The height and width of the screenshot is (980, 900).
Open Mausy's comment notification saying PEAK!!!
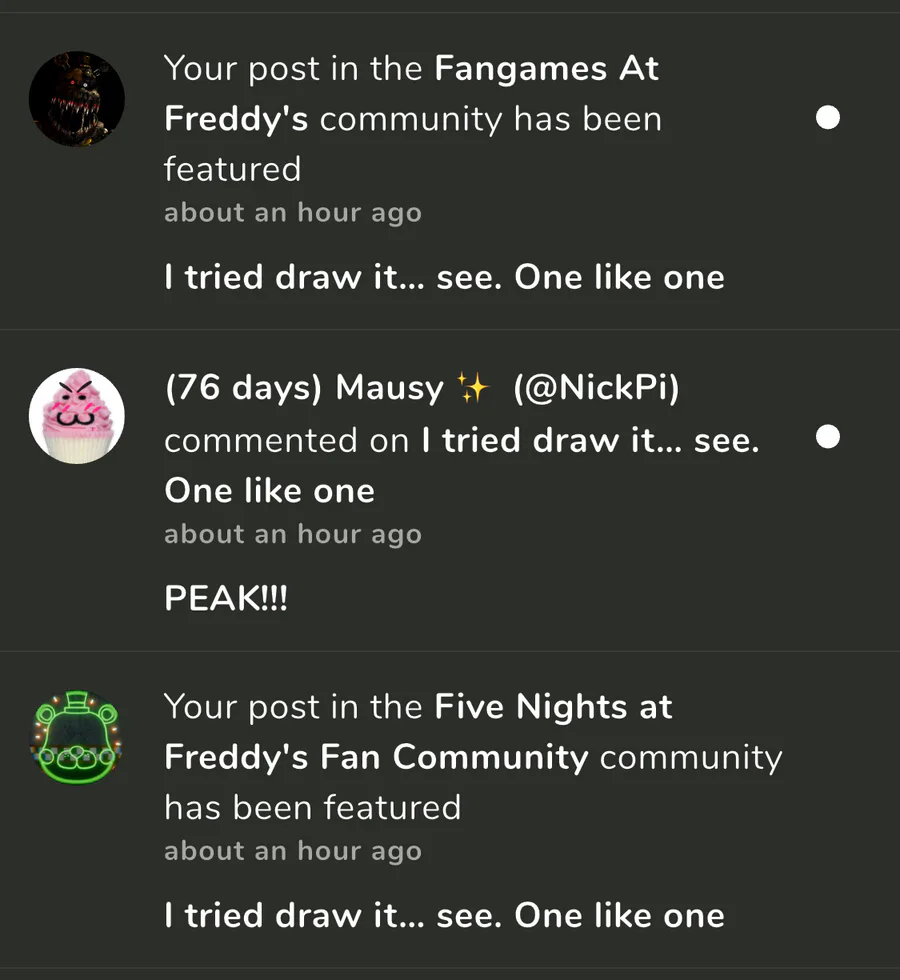450,490
